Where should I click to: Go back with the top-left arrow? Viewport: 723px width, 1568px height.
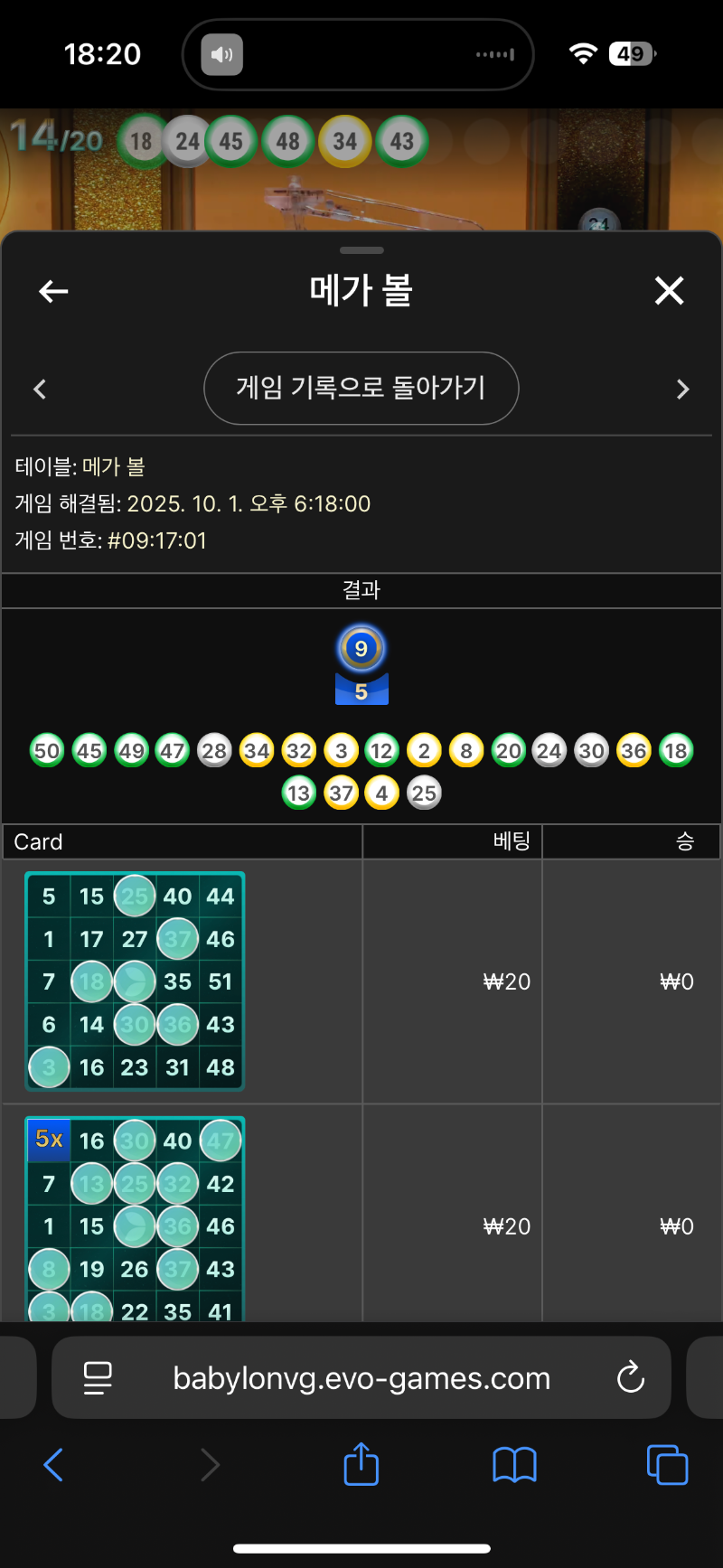tap(53, 291)
